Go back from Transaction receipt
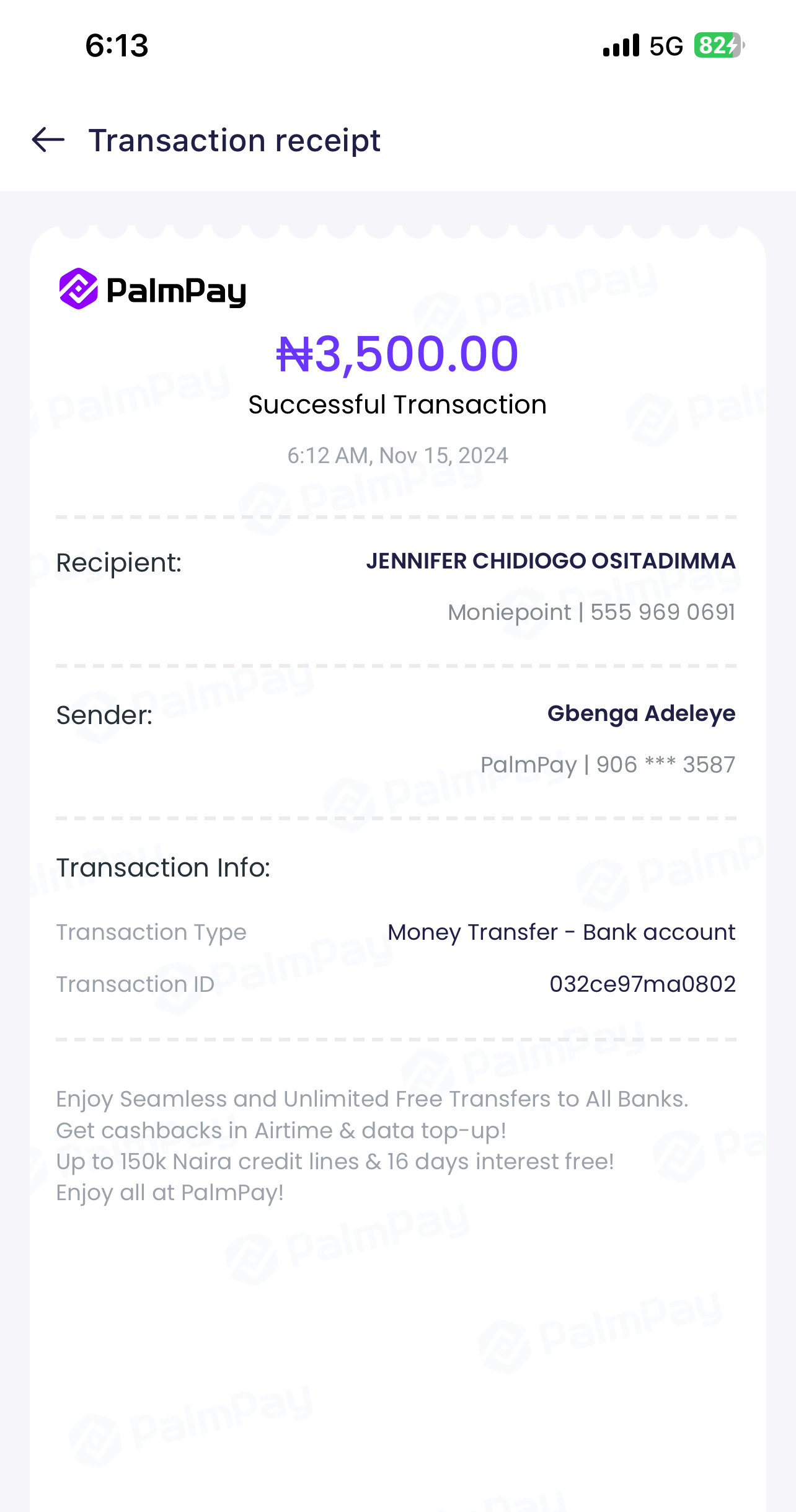This screenshot has height=1512, width=796. point(48,140)
